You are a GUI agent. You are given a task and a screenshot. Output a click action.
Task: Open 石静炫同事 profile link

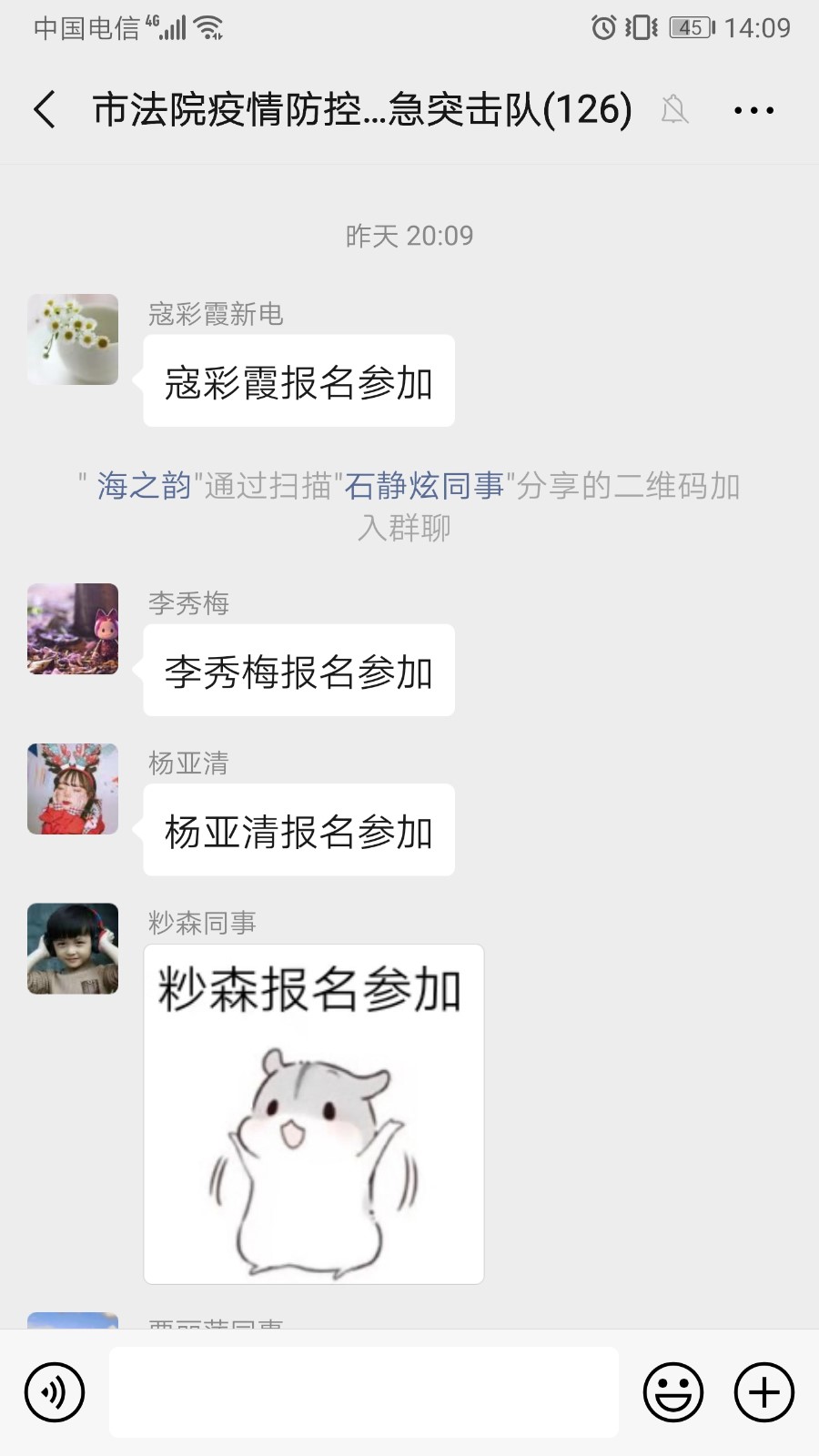pyautogui.click(x=424, y=486)
